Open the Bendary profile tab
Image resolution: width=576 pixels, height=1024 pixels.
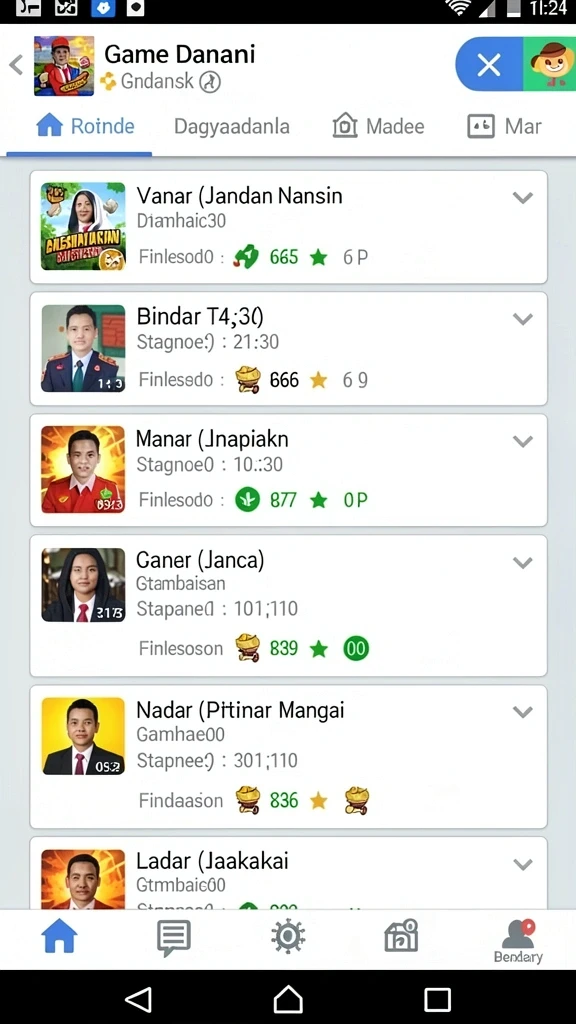(518, 941)
